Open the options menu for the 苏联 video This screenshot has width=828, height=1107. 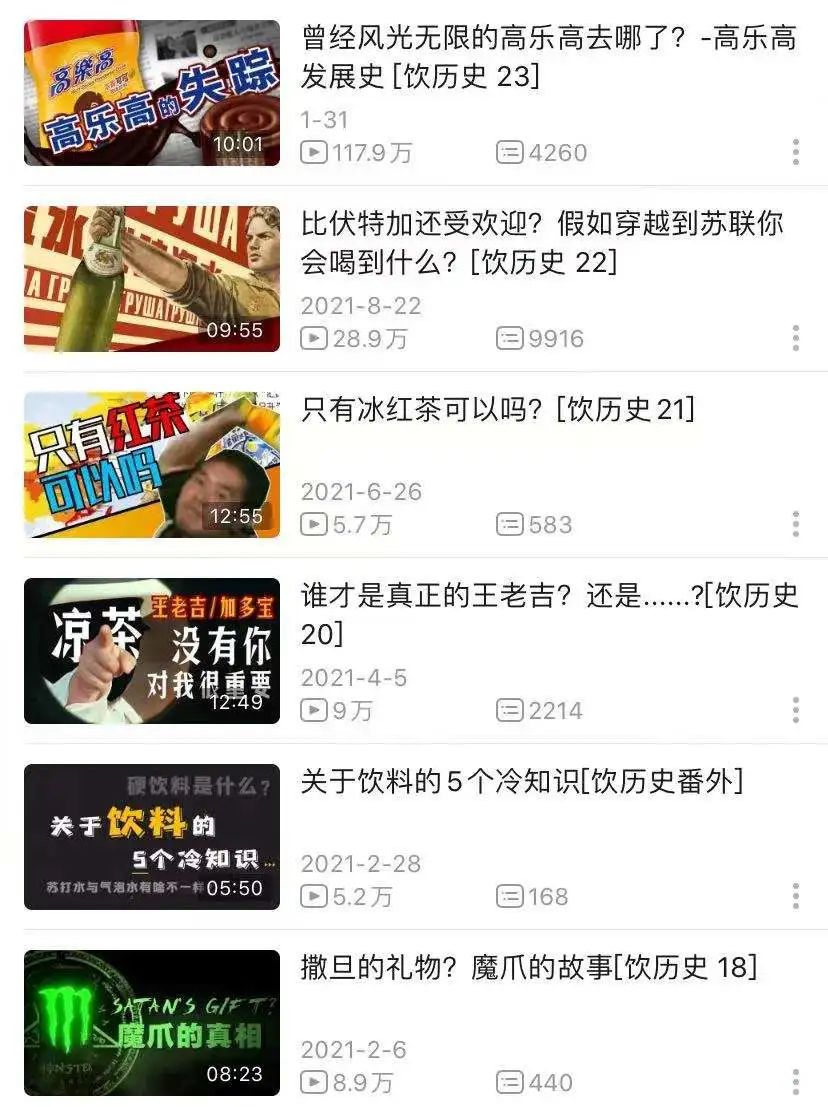click(x=797, y=337)
